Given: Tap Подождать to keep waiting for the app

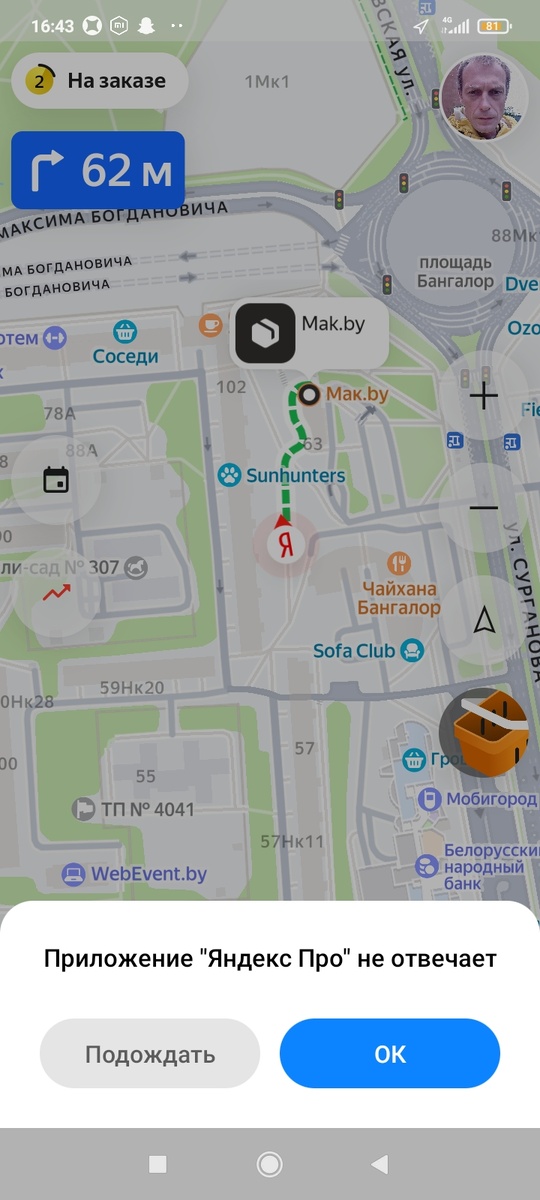Looking at the screenshot, I should (x=150, y=1054).
